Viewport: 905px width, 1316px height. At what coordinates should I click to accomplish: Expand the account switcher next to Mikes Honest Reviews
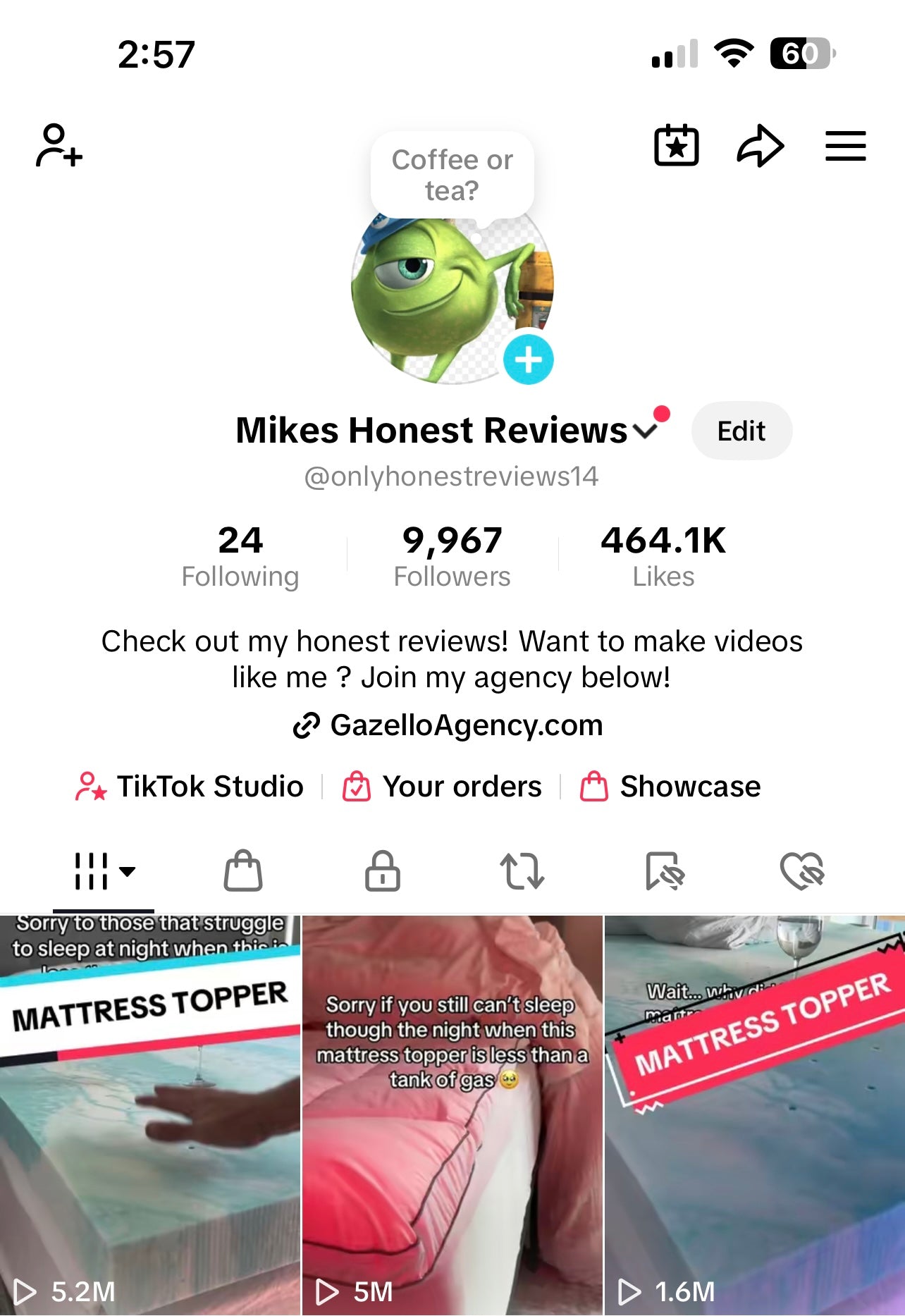click(646, 430)
